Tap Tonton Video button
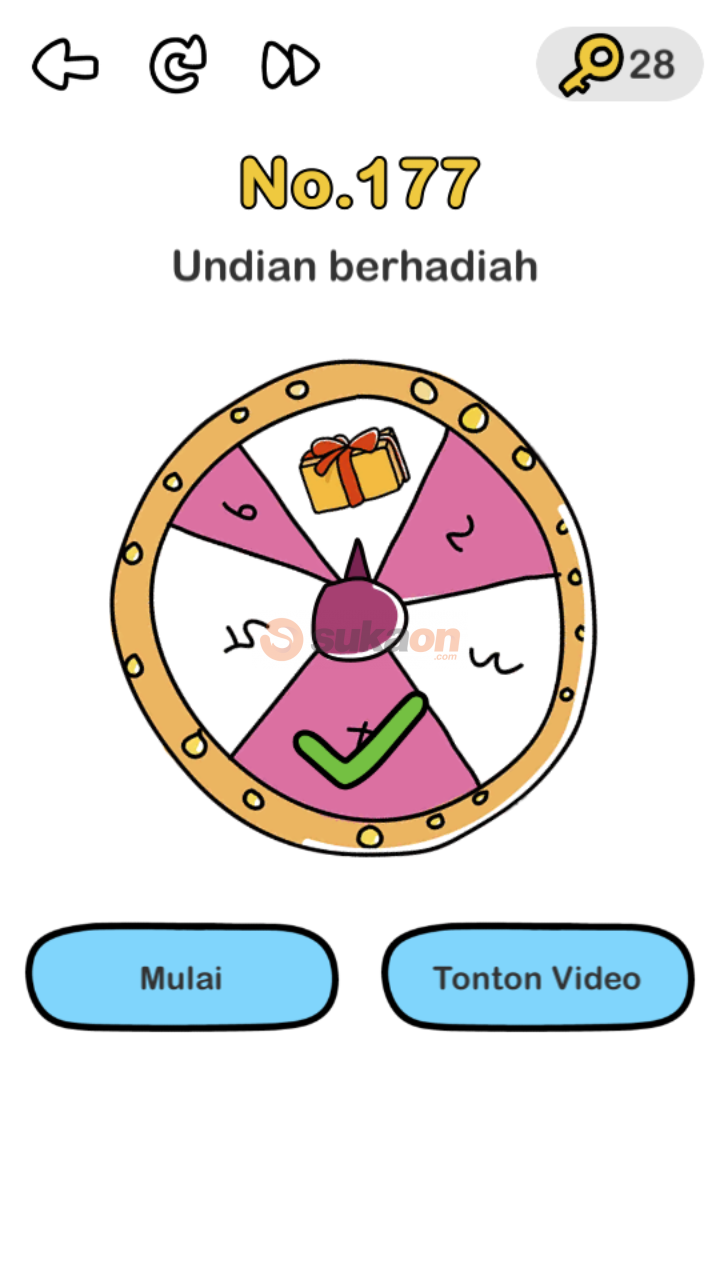Image resolution: width=720 pixels, height=1280 pixels. (x=537, y=977)
